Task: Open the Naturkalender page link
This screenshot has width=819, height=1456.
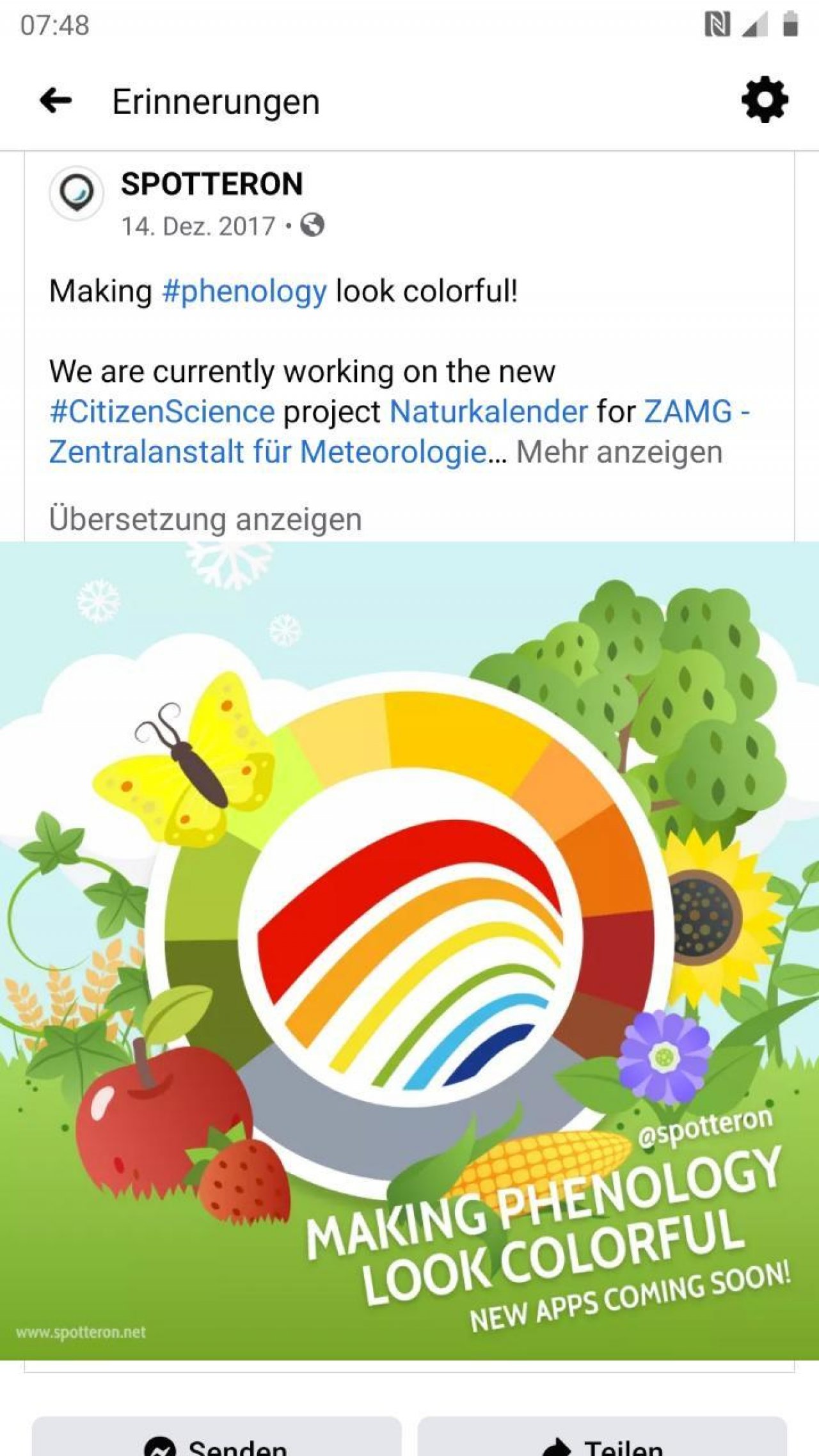Action: pos(488,411)
